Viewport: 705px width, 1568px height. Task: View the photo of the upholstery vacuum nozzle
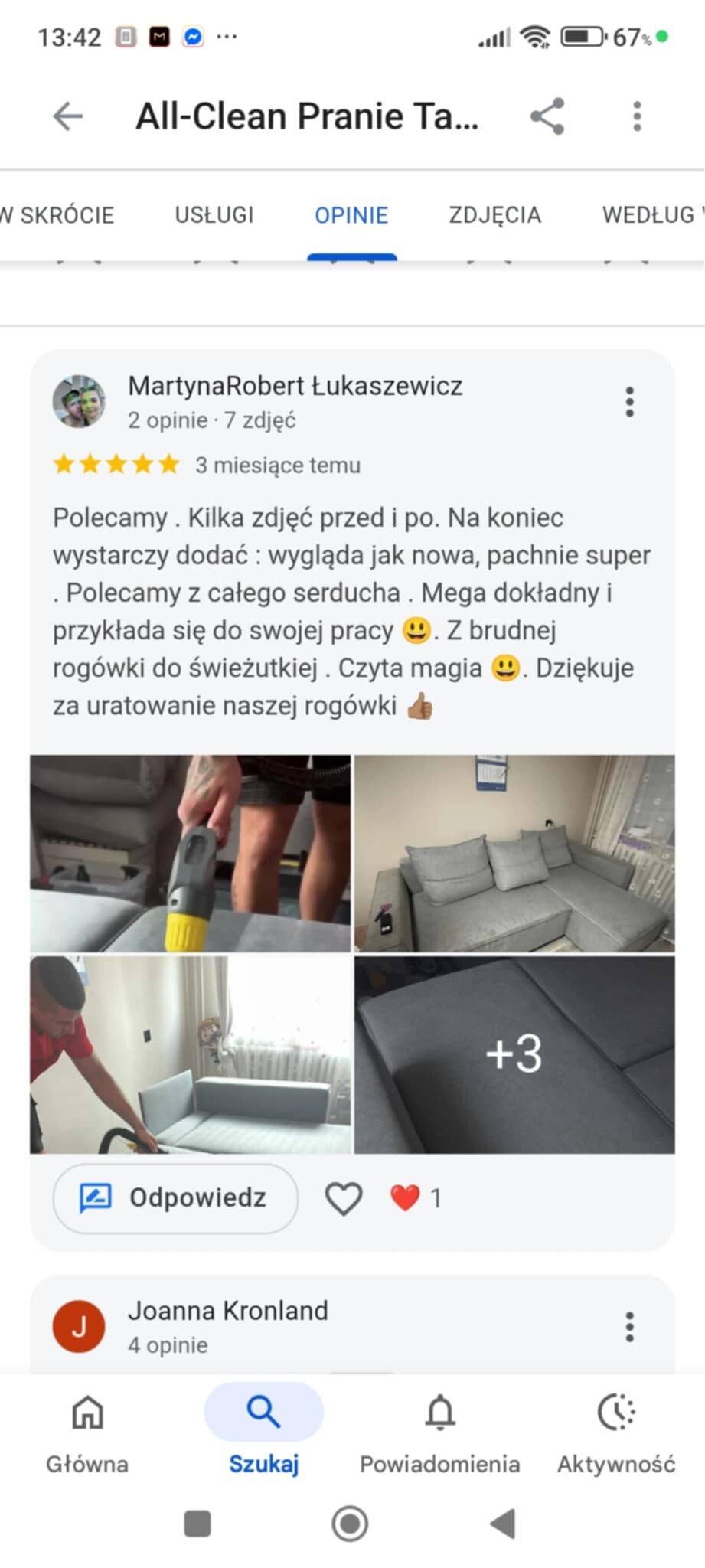191,853
